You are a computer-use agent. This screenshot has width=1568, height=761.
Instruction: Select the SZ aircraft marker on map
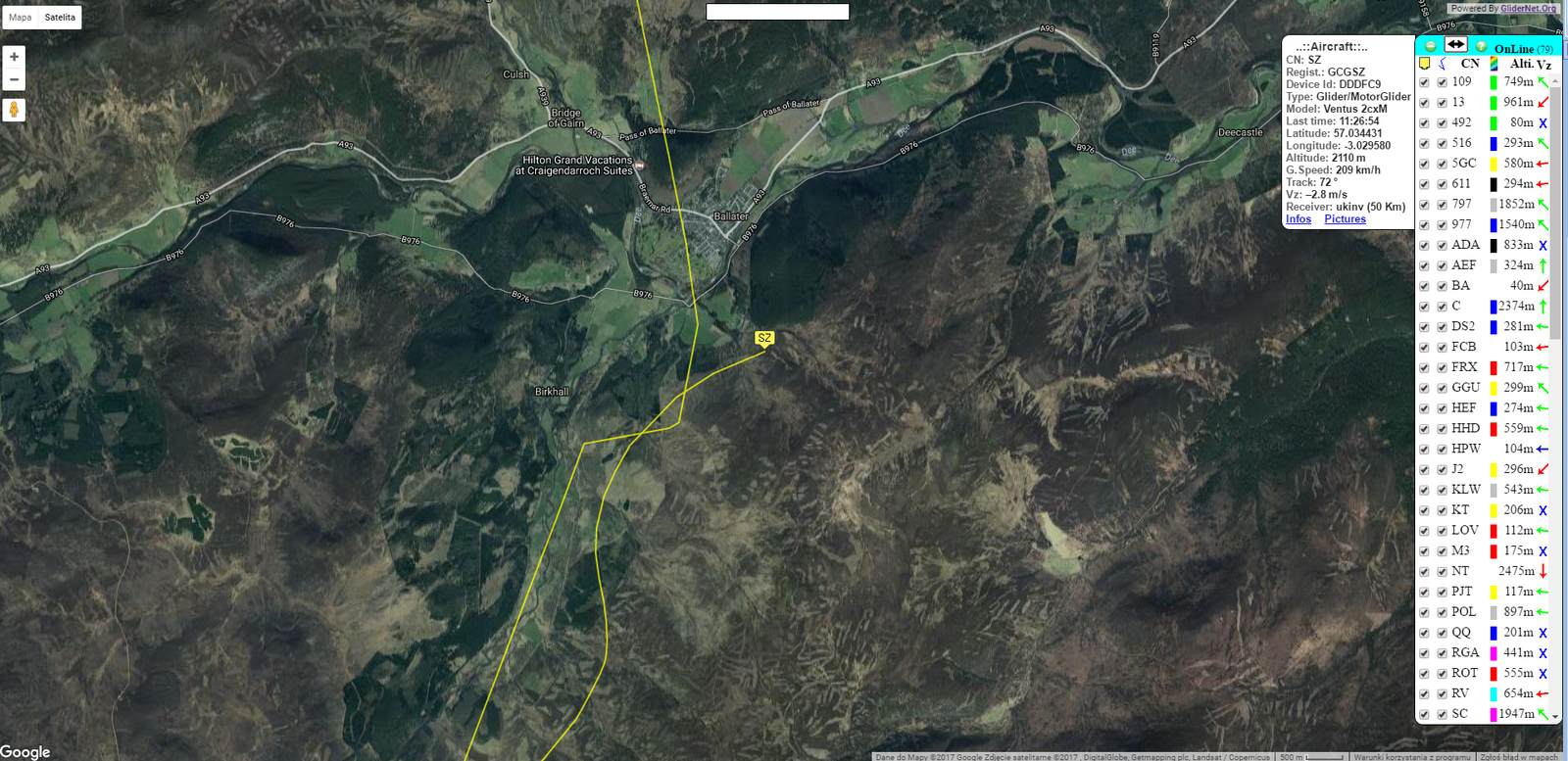(764, 338)
